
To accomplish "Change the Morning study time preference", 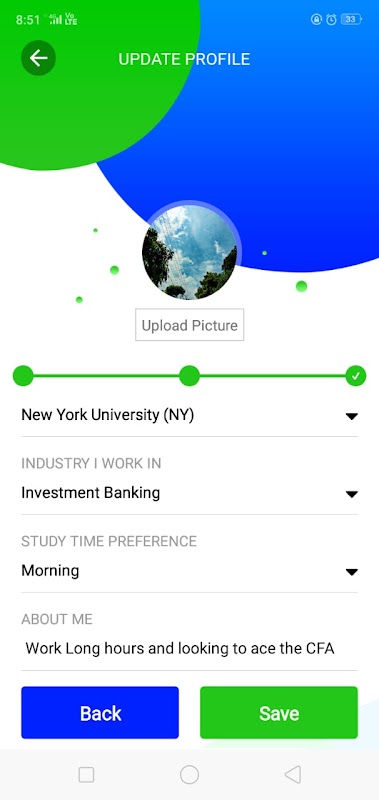I will [x=189, y=571].
